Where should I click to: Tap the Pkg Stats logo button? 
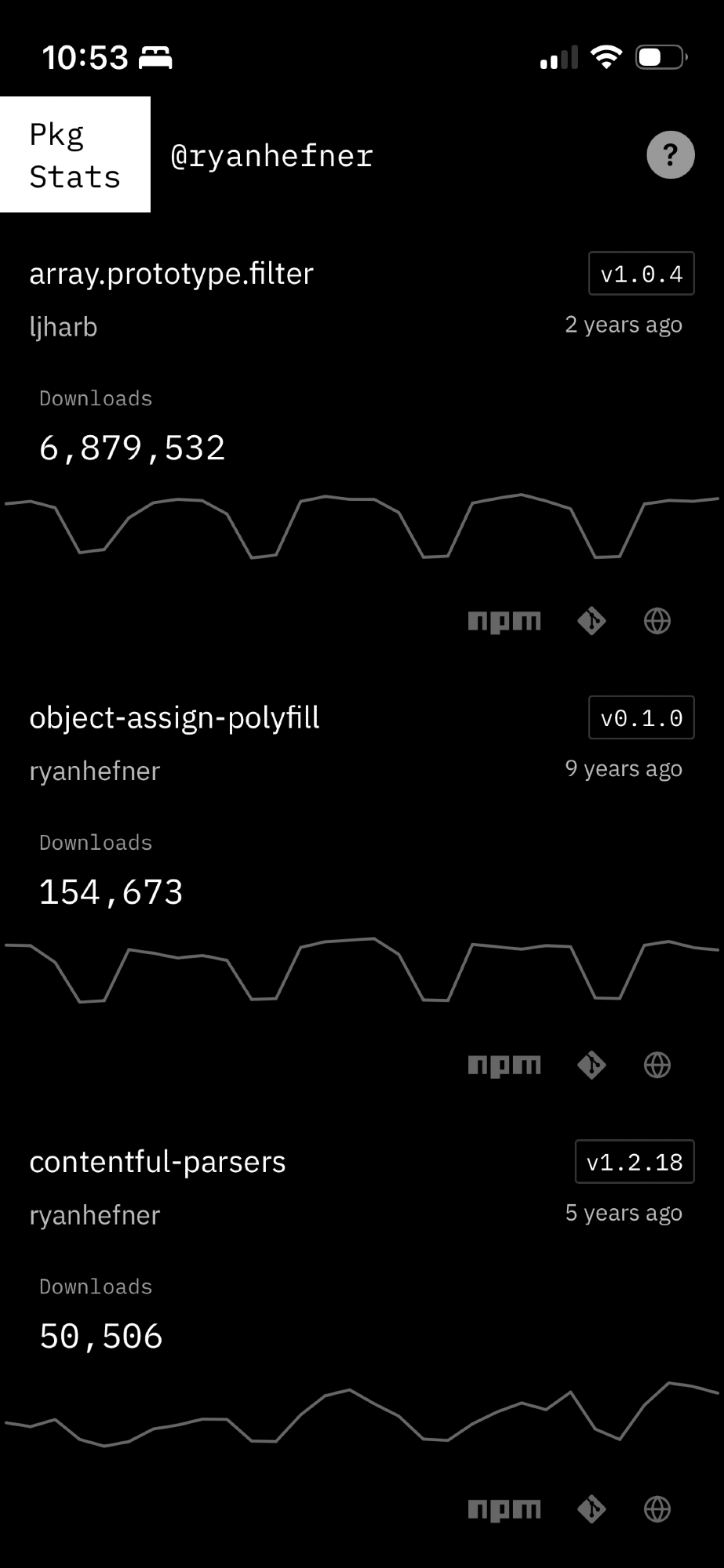[75, 155]
